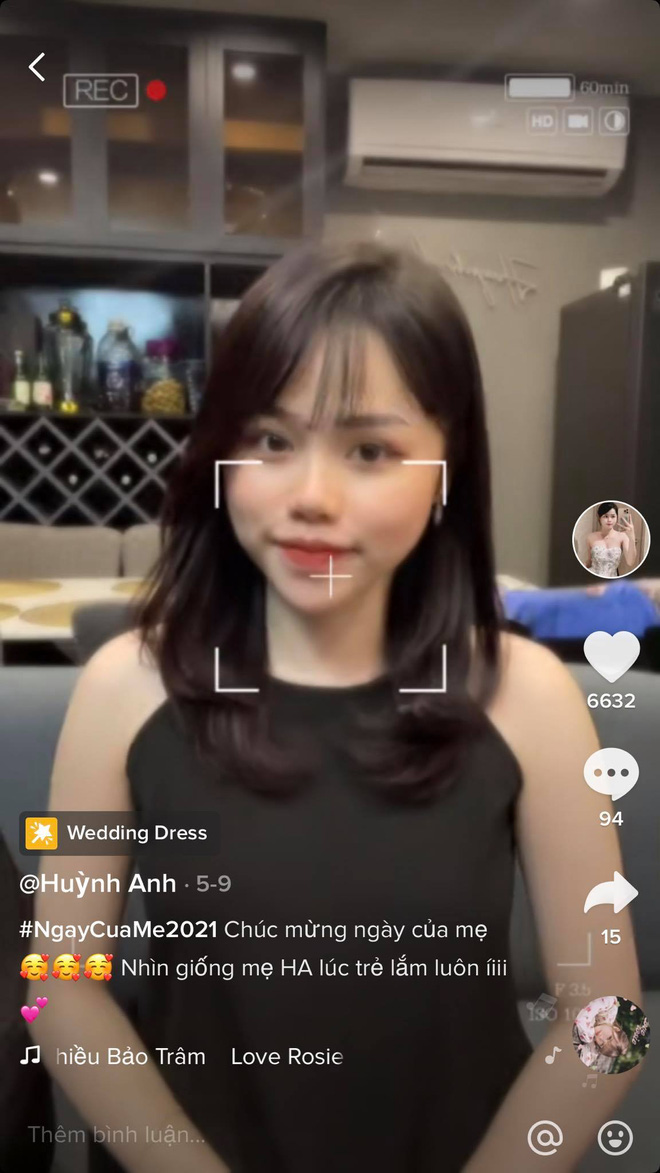Image resolution: width=660 pixels, height=1173 pixels.
Task: Open the Wedding Dress effect chip
Action: [119, 833]
